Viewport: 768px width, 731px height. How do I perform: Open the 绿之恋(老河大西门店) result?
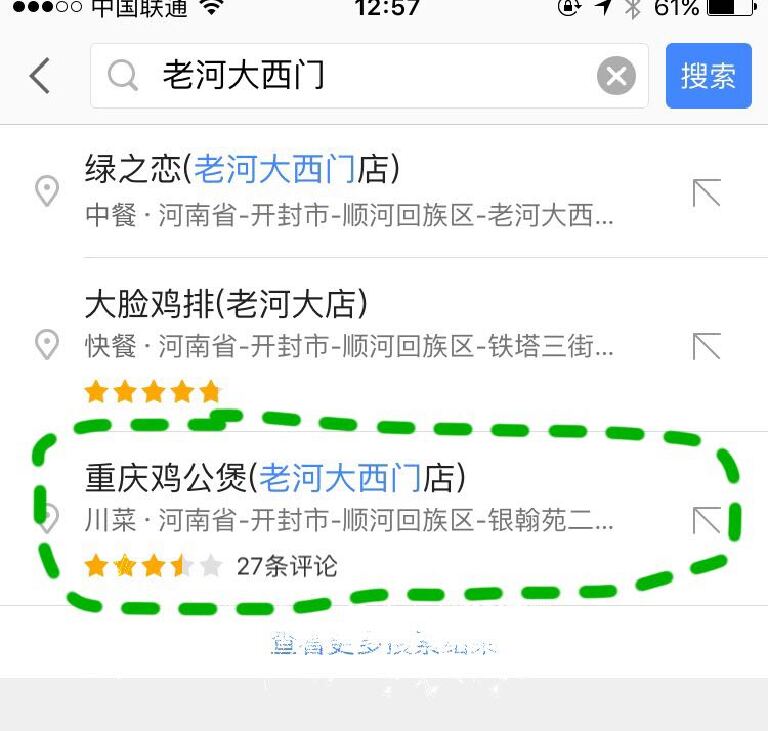click(350, 190)
